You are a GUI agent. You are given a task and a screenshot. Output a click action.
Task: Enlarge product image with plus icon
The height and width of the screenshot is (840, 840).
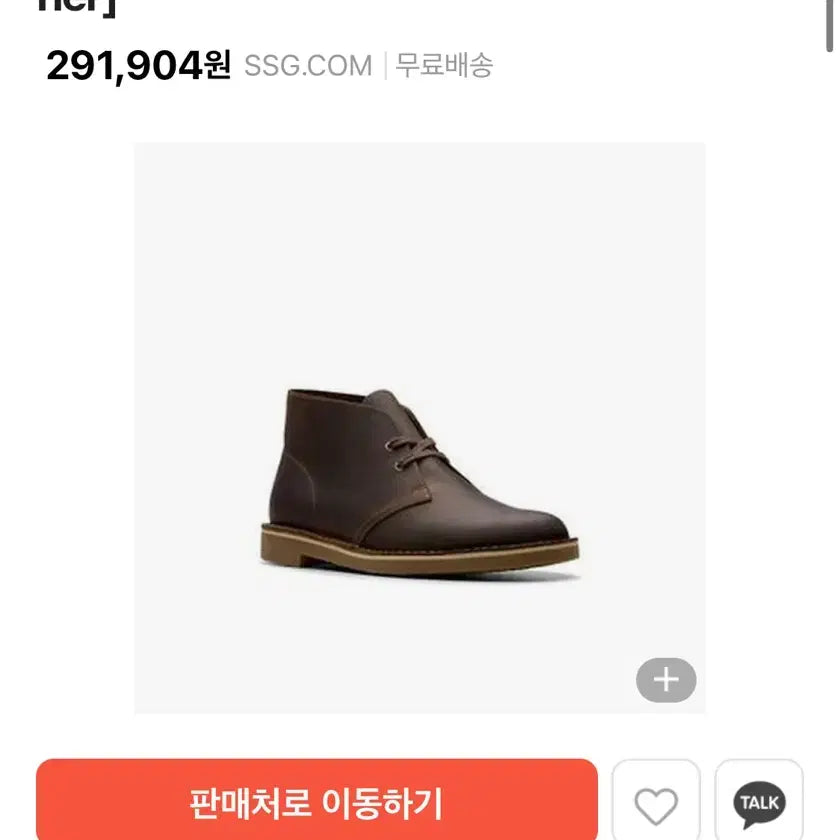click(x=666, y=681)
